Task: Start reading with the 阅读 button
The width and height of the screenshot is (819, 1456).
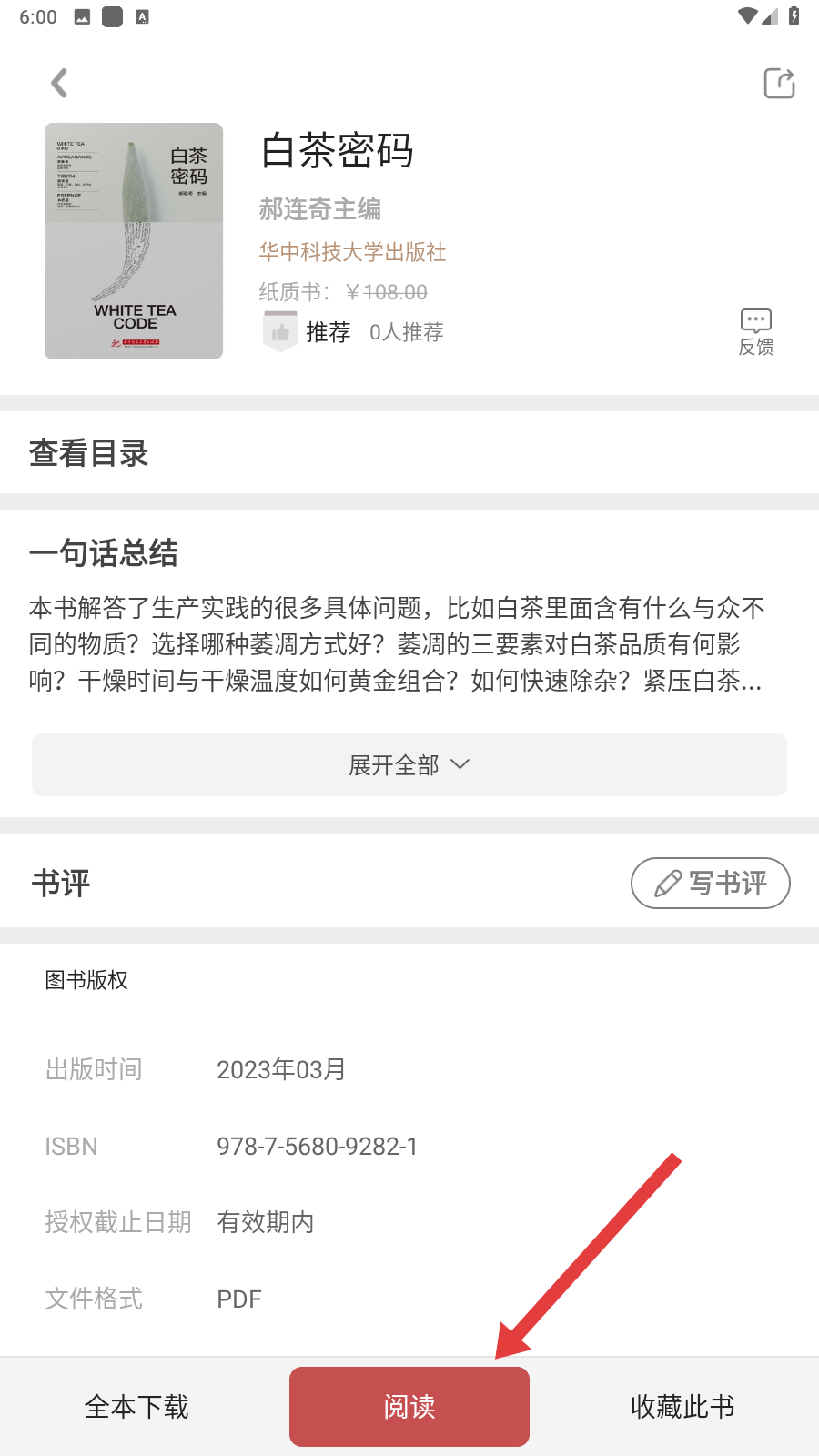Action: coord(409,1407)
